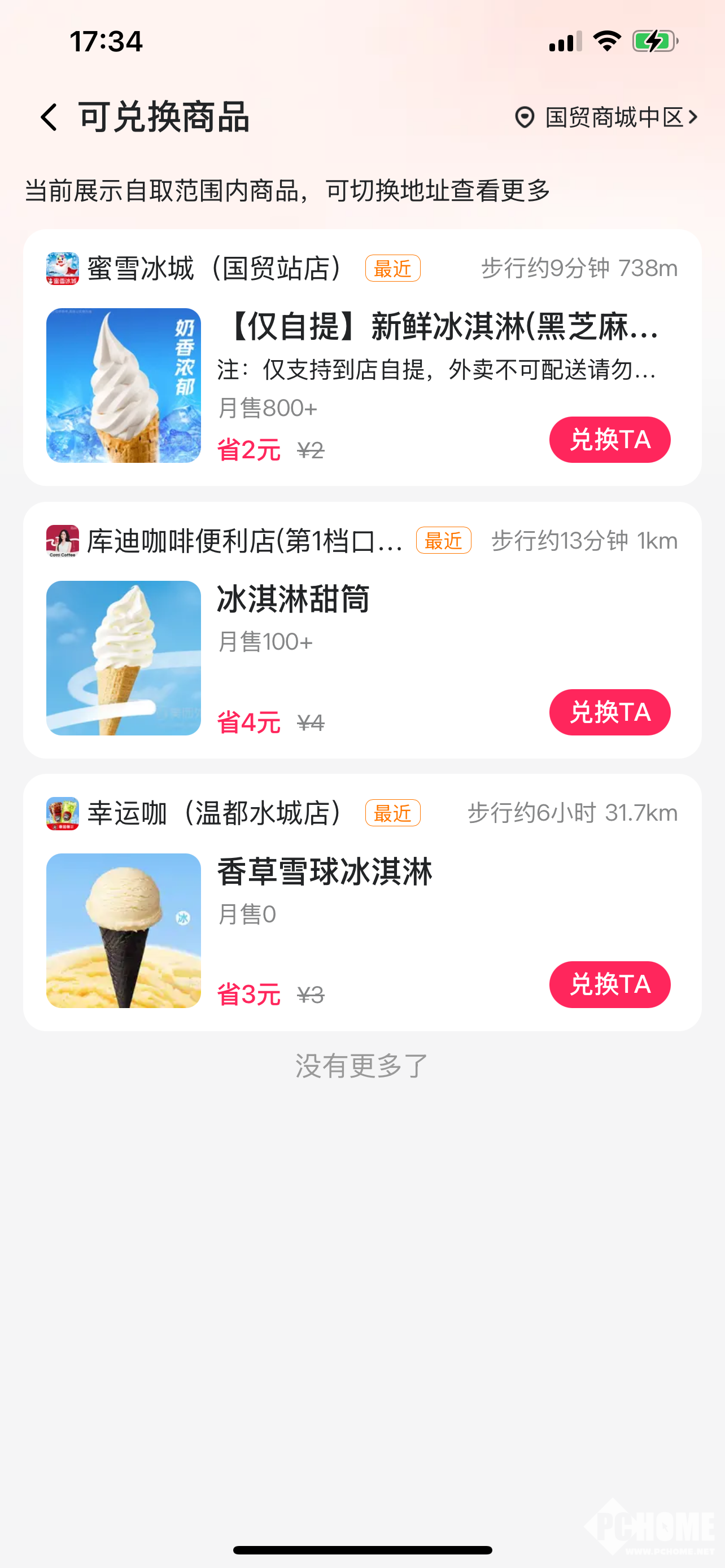The width and height of the screenshot is (725, 1568).
Task: View the 冰淇淋甜筒 product image
Action: 124,658
